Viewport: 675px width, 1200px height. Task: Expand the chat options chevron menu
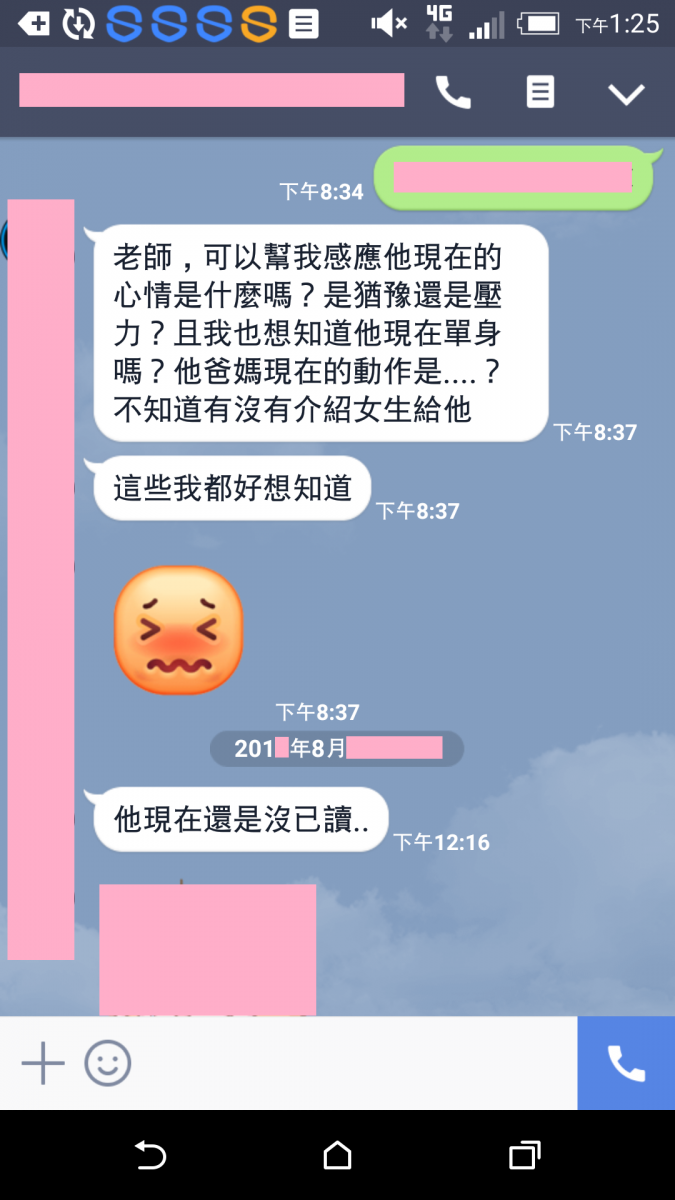[627, 94]
